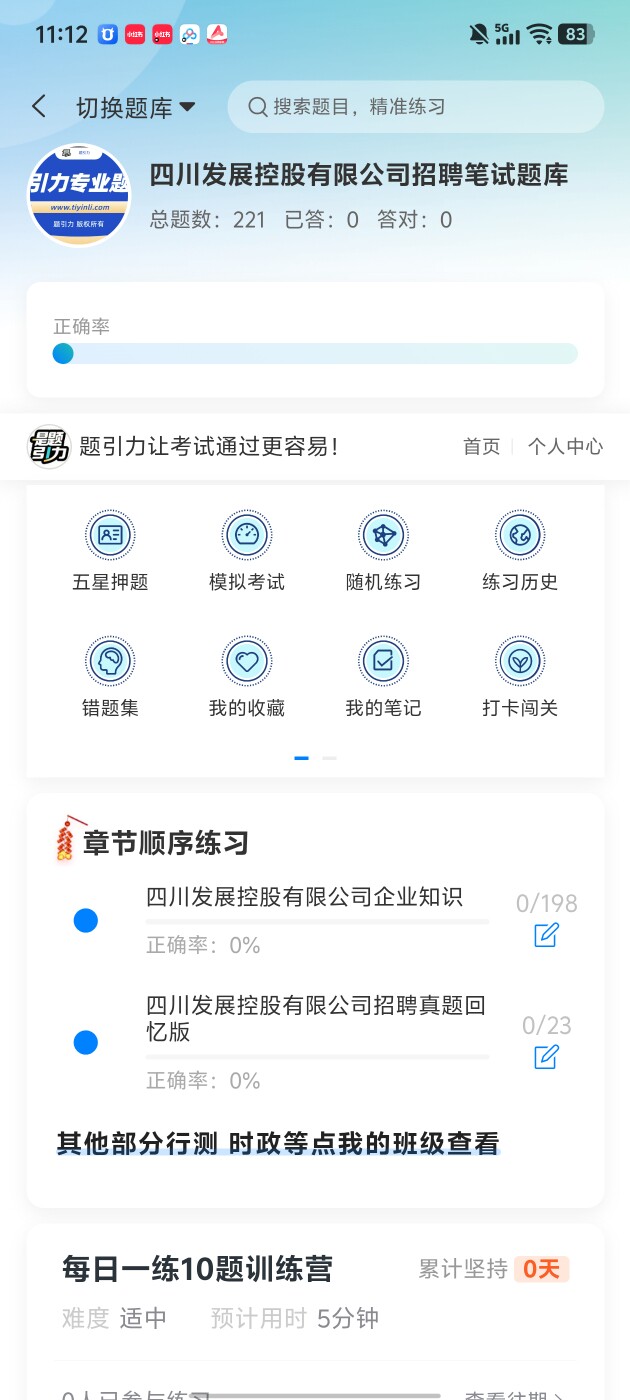Start 模拟考试
The height and width of the screenshot is (1400, 630).
tap(247, 551)
